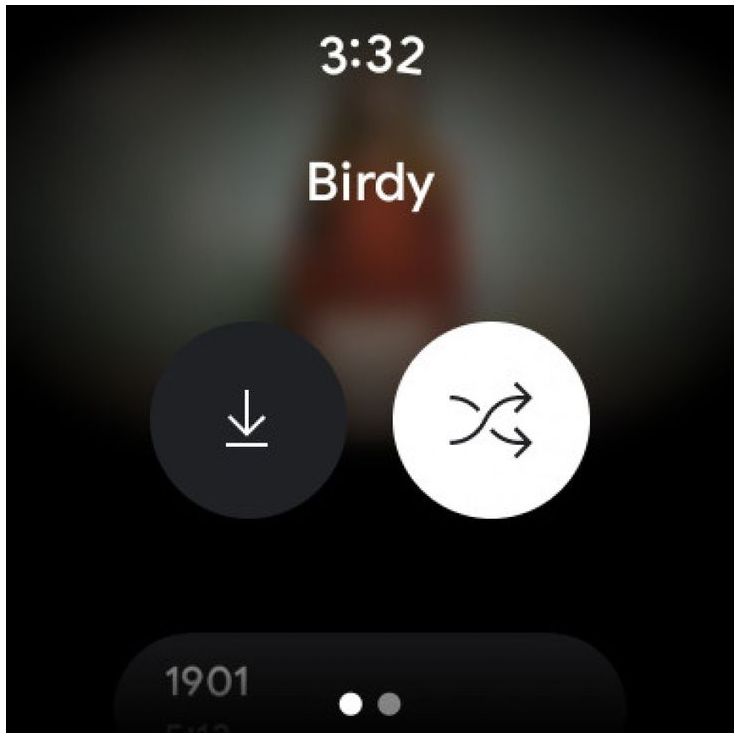Download the Birdy album

tap(247, 419)
